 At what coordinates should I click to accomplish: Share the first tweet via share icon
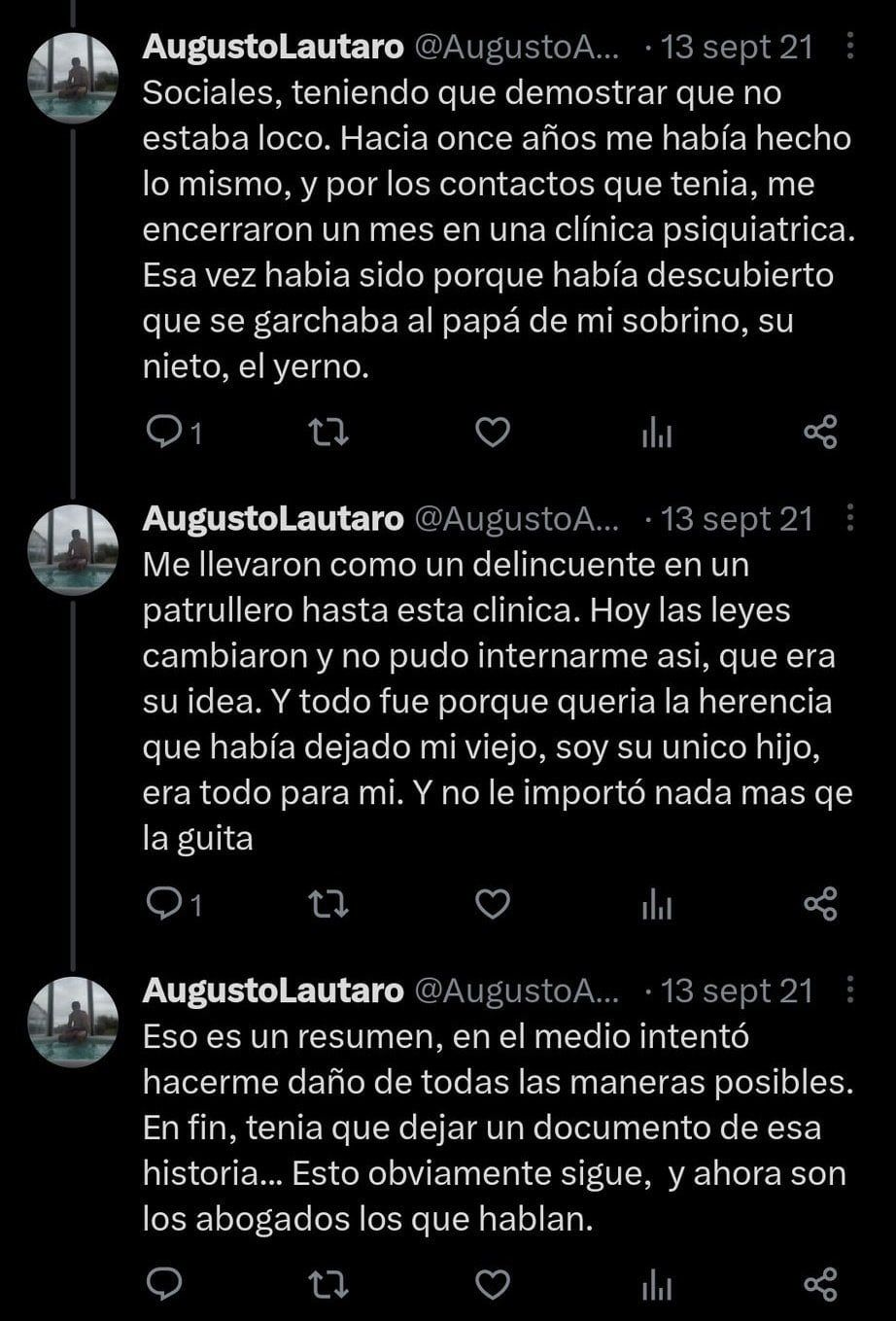pos(823,433)
